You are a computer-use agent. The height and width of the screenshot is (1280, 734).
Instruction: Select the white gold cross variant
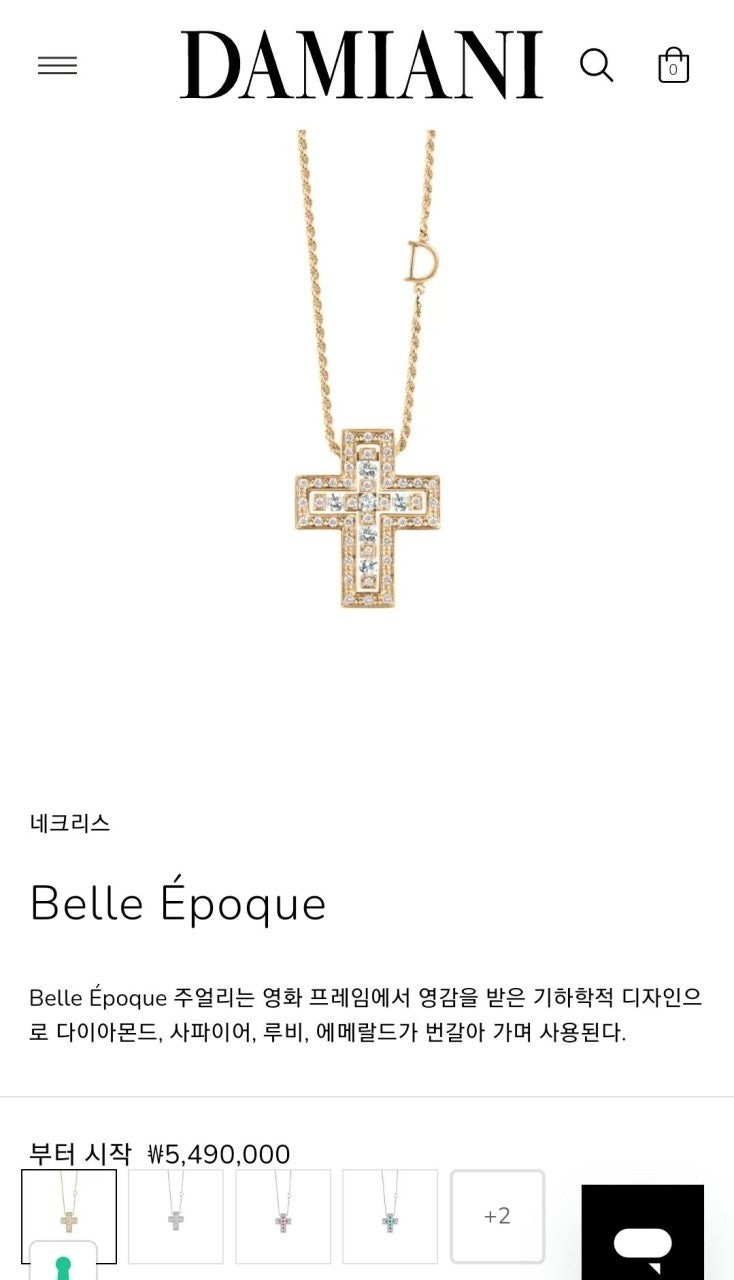pos(176,1216)
